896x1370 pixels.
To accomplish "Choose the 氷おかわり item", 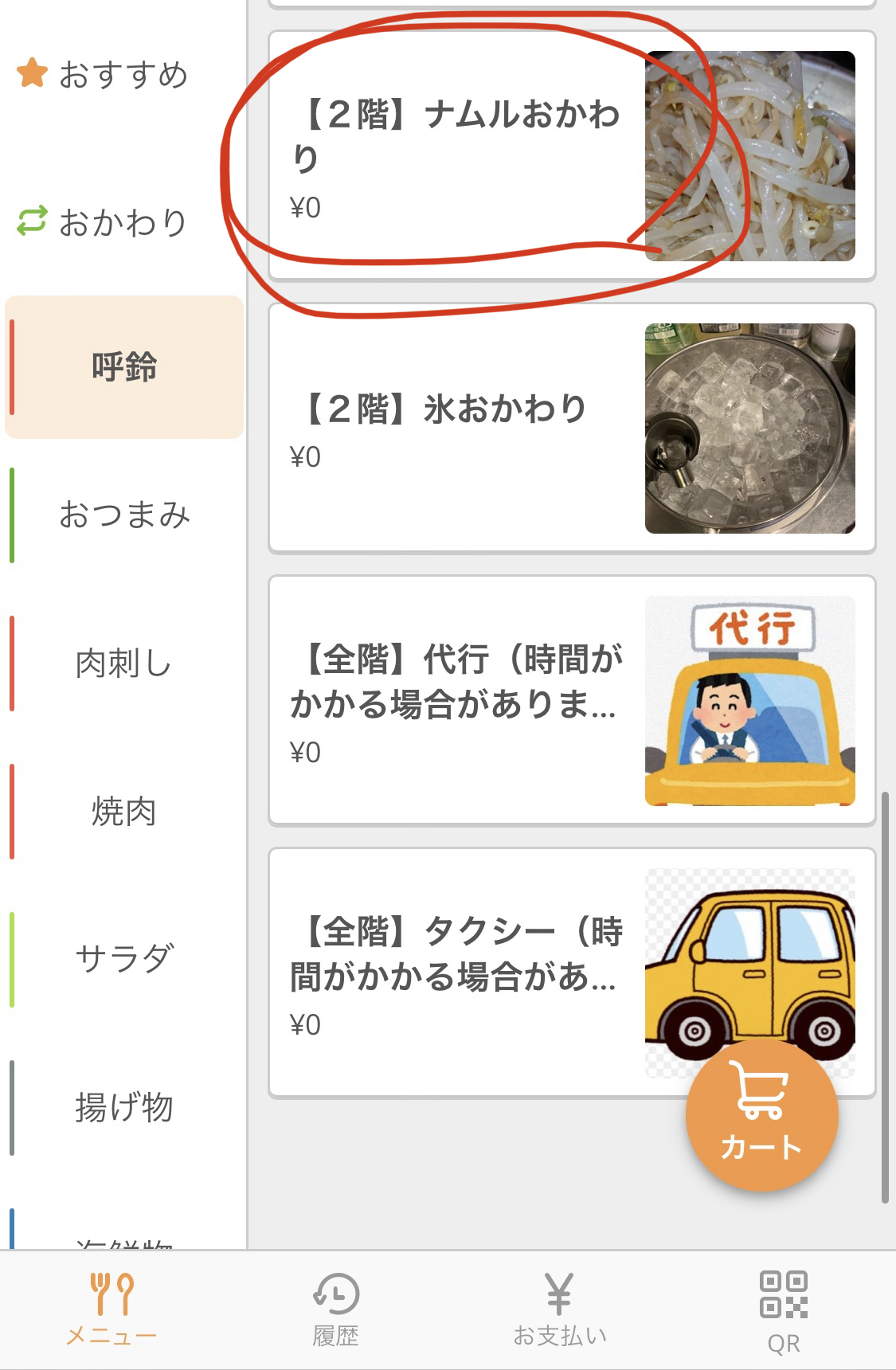I will [572, 428].
